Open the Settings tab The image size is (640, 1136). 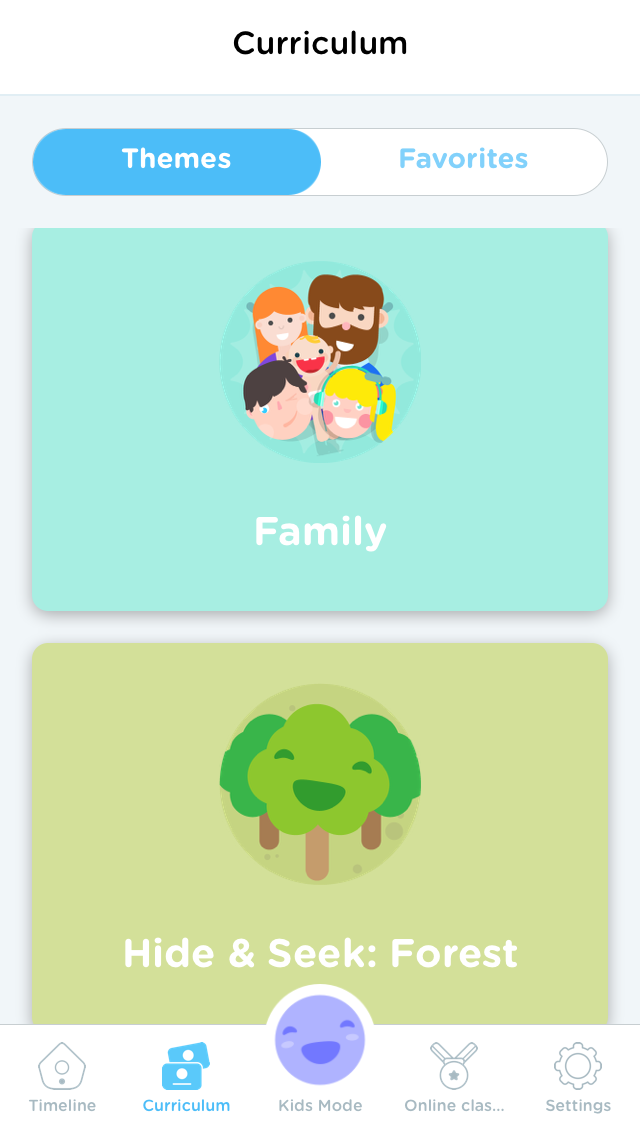(x=578, y=1079)
